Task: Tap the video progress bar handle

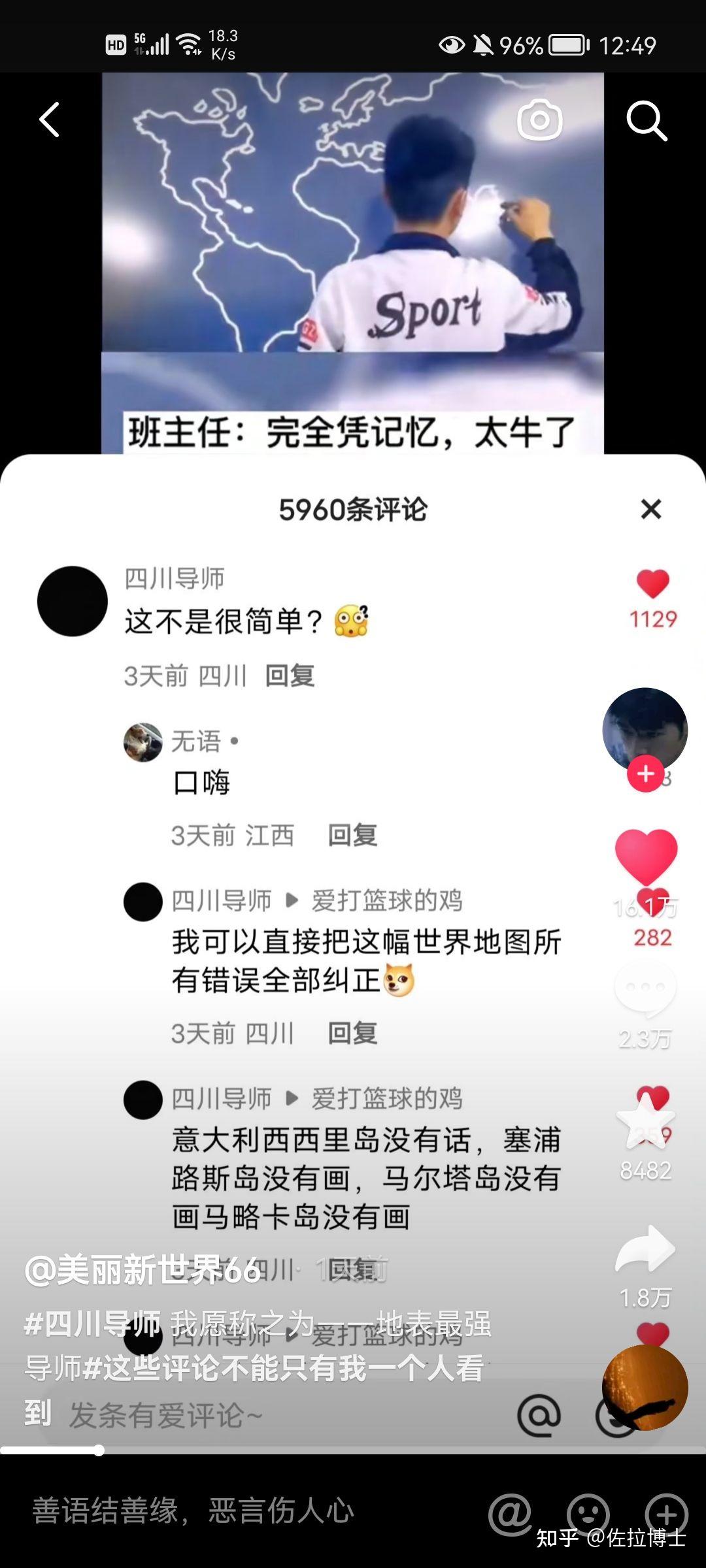Action: coord(99,1450)
